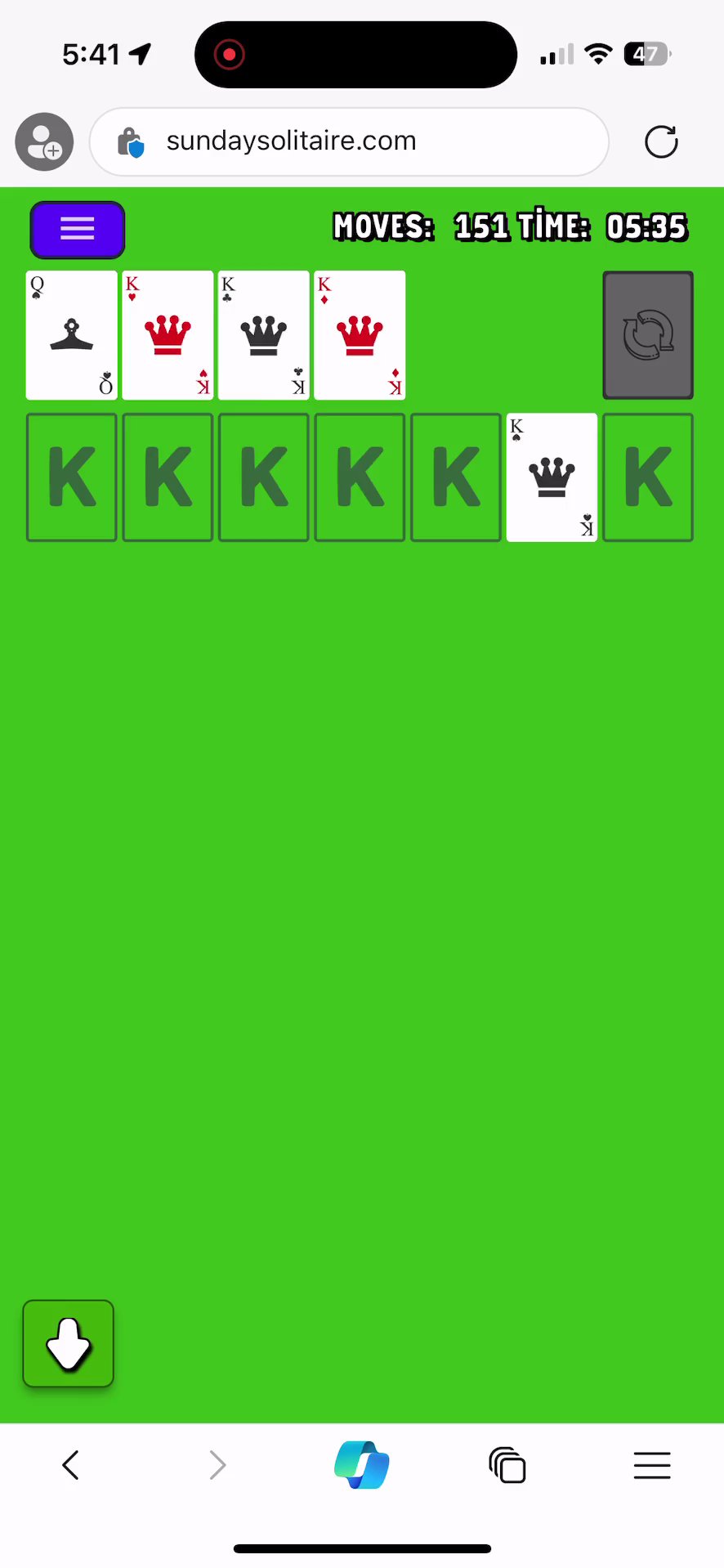The height and width of the screenshot is (1568, 724).
Task: Tap the queen of spades foundation card
Action: tap(72, 335)
